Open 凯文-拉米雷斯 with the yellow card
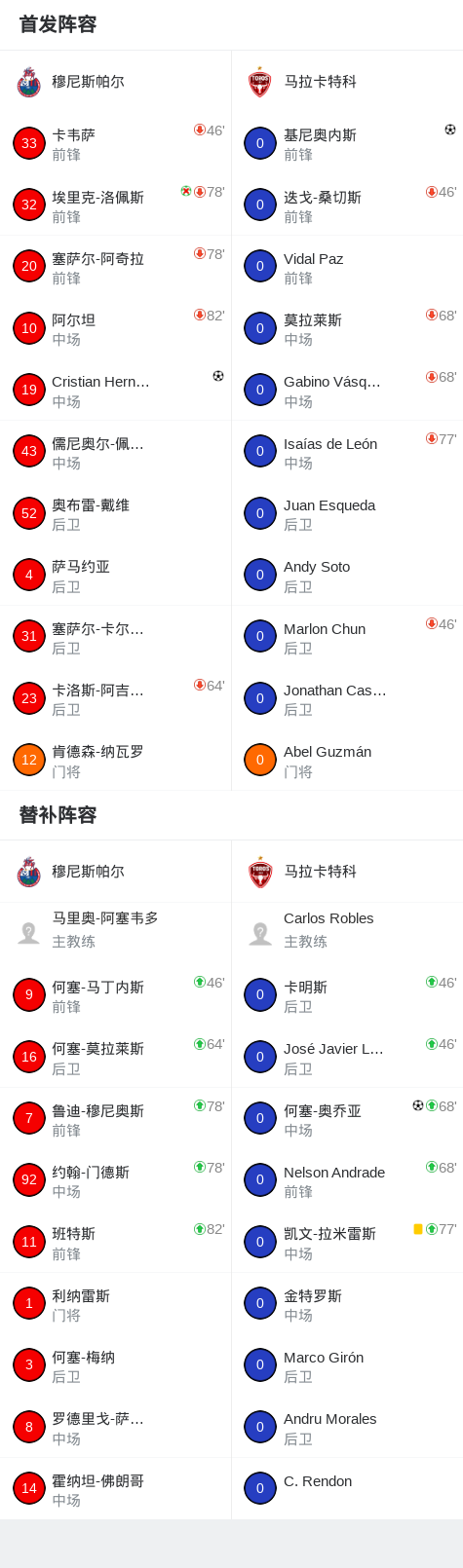Screen dimensions: 463x1568 pos(347,1242)
